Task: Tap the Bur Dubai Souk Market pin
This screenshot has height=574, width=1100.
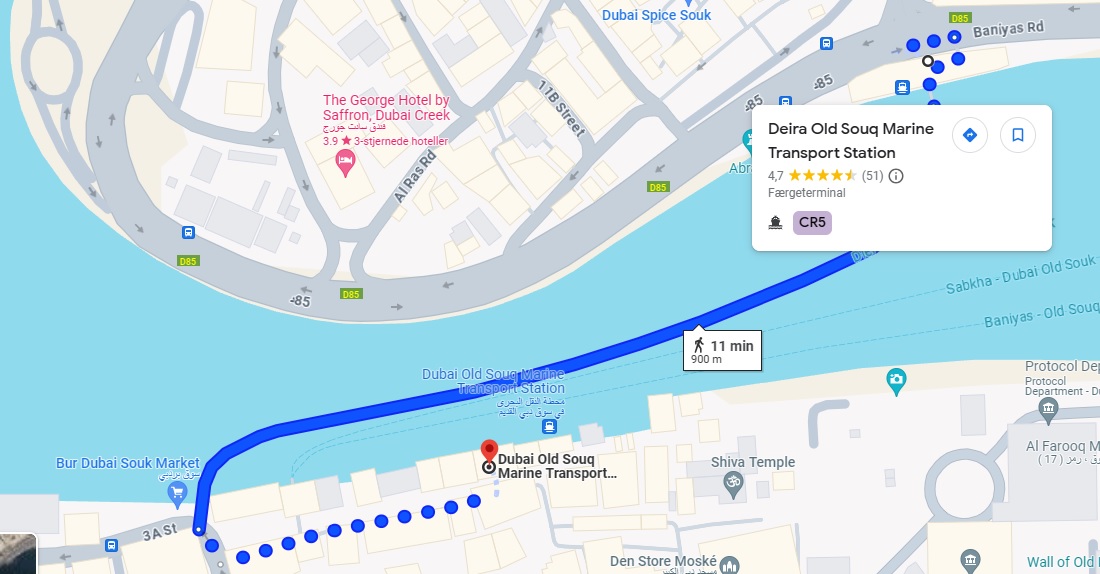Action: tap(178, 490)
